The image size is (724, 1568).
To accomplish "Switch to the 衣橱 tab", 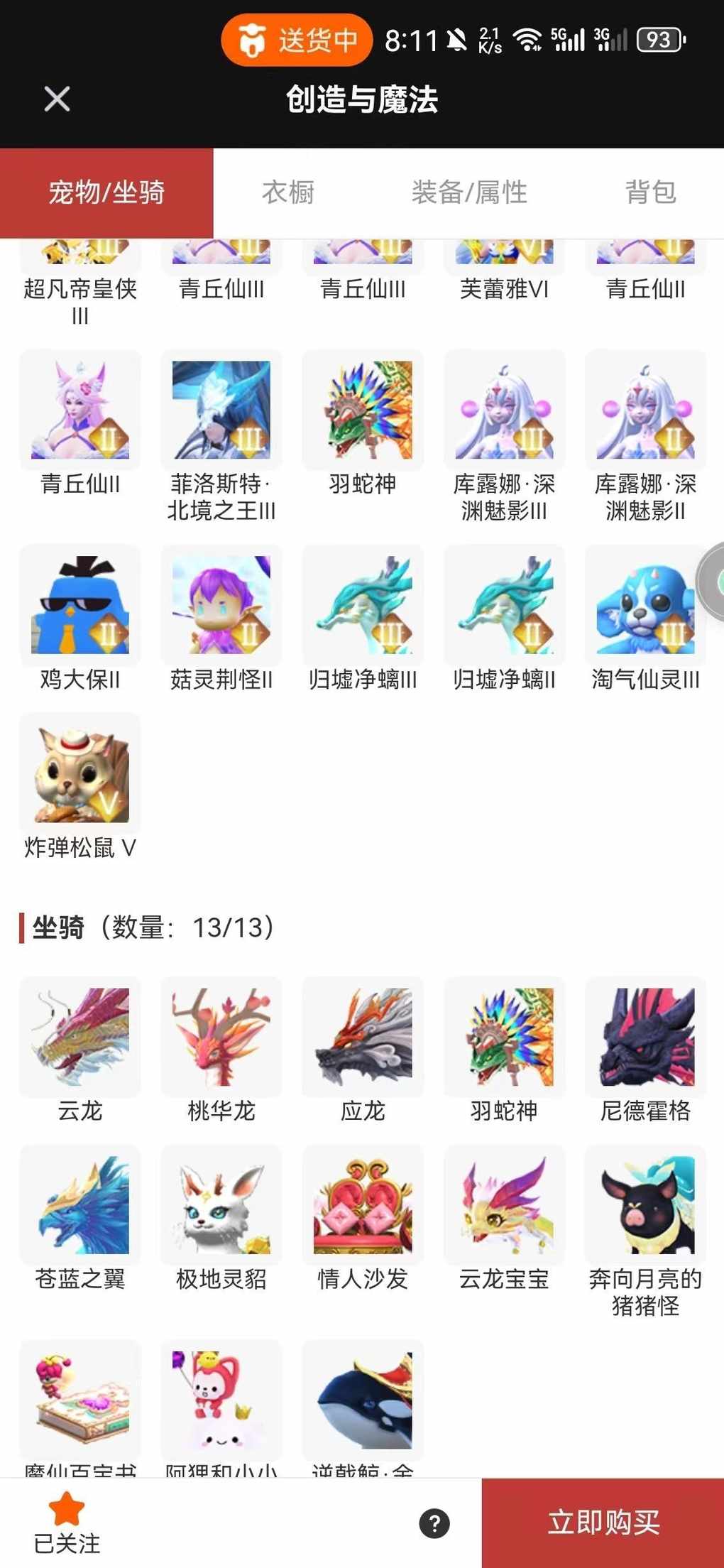I will [288, 192].
